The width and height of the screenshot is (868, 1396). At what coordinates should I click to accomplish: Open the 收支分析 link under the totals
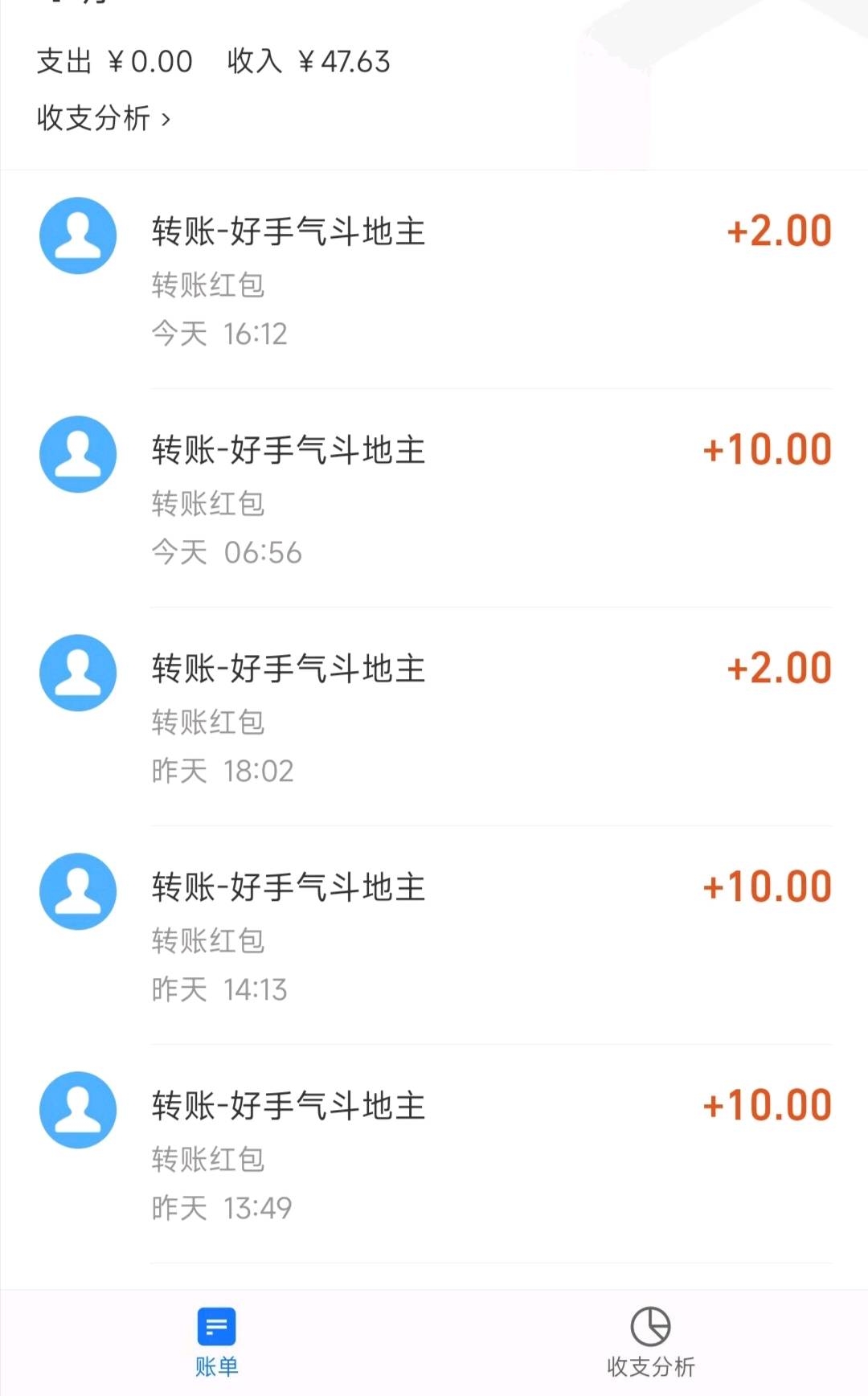104,118
